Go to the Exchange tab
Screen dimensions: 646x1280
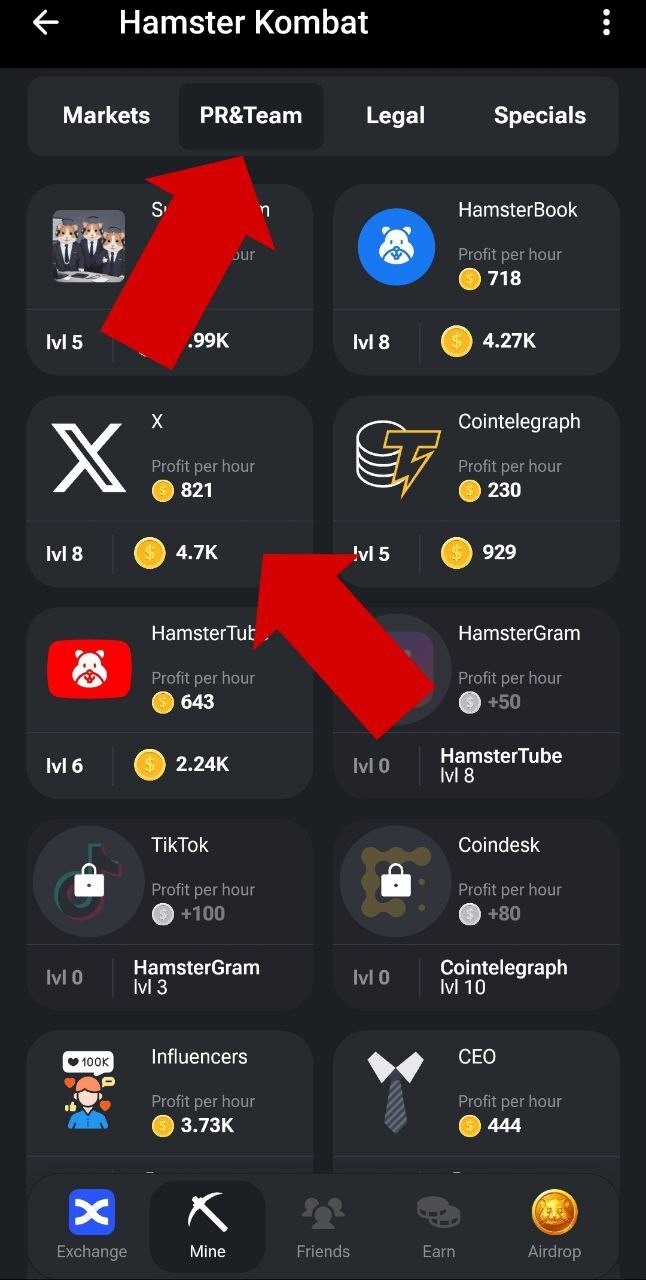pyautogui.click(x=92, y=1224)
